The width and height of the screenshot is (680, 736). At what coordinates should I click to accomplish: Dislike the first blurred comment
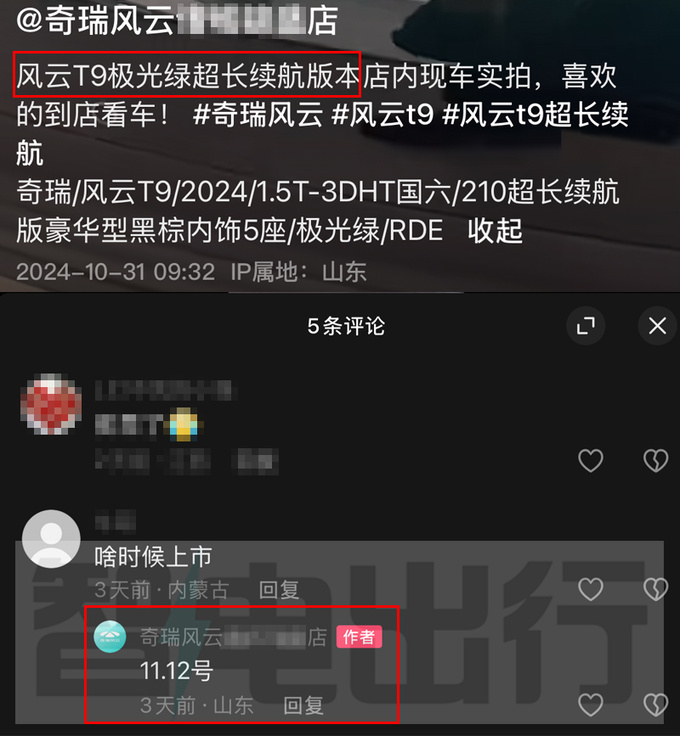655,460
